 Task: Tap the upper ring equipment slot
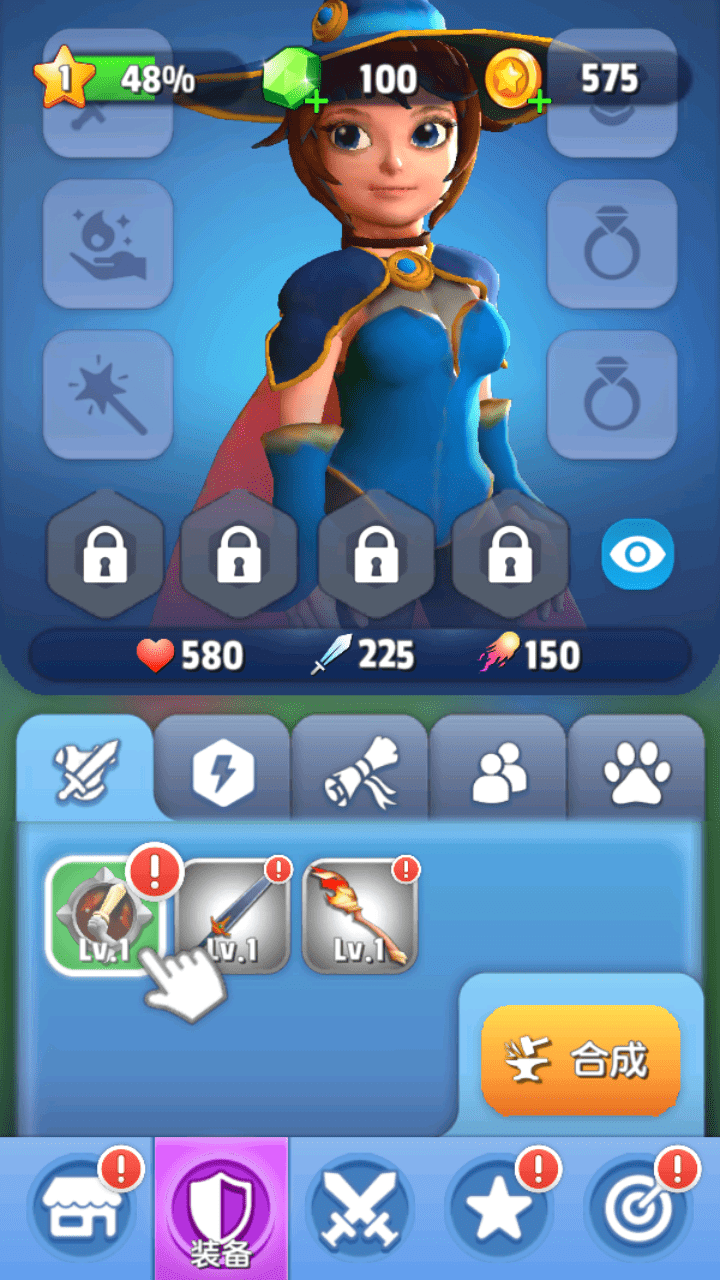tap(612, 244)
